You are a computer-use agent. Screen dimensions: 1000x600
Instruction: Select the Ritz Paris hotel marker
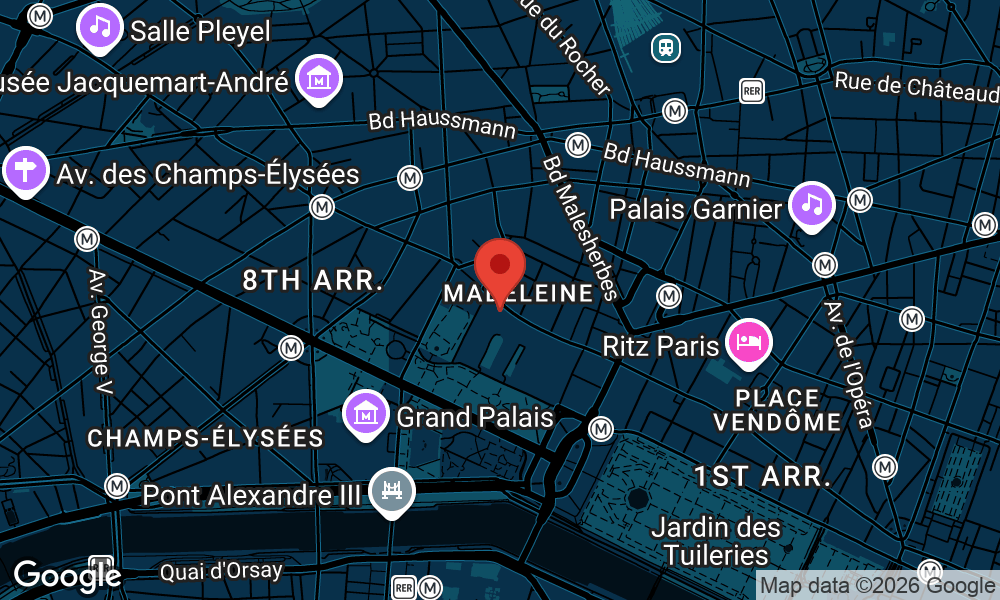point(749,344)
